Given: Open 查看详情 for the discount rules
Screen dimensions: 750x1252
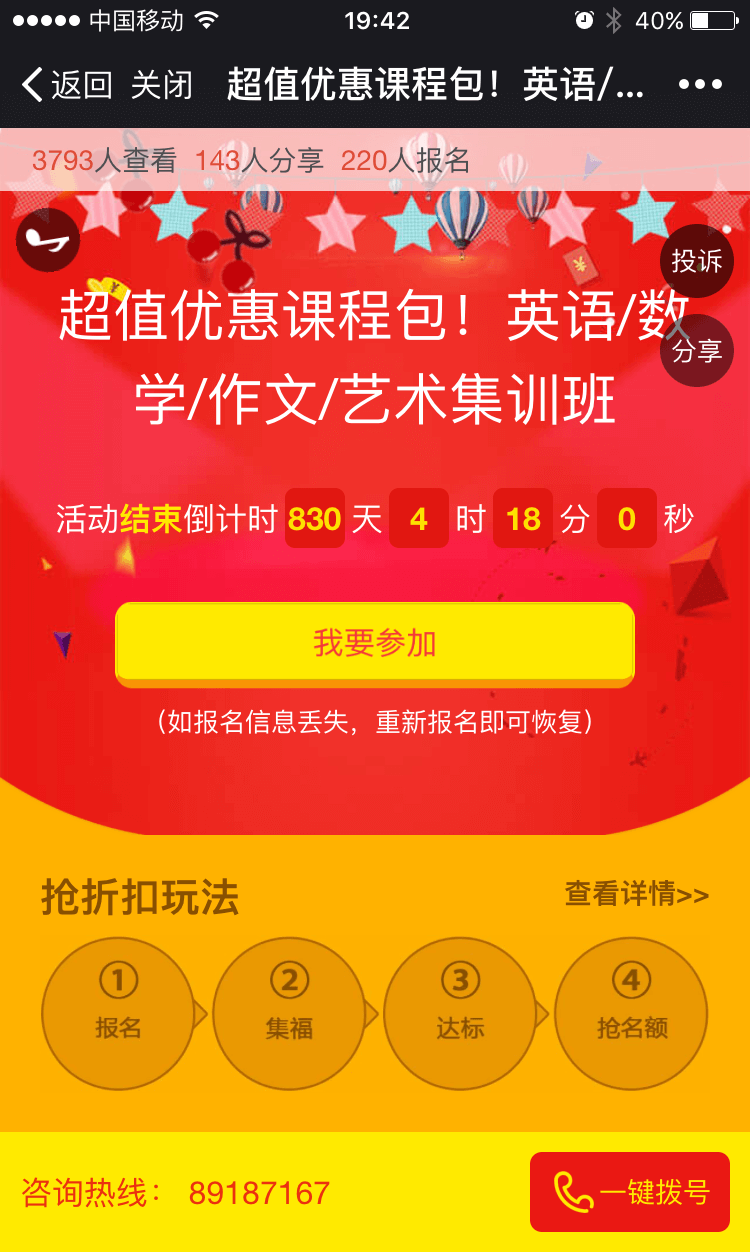Looking at the screenshot, I should click(x=637, y=894).
